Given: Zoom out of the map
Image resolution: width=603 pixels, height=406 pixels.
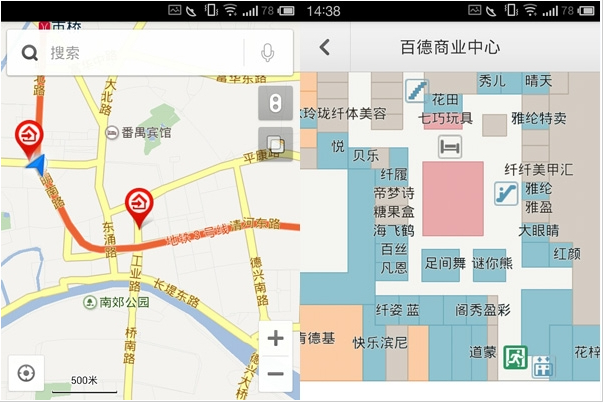Looking at the screenshot, I should pos(275,374).
